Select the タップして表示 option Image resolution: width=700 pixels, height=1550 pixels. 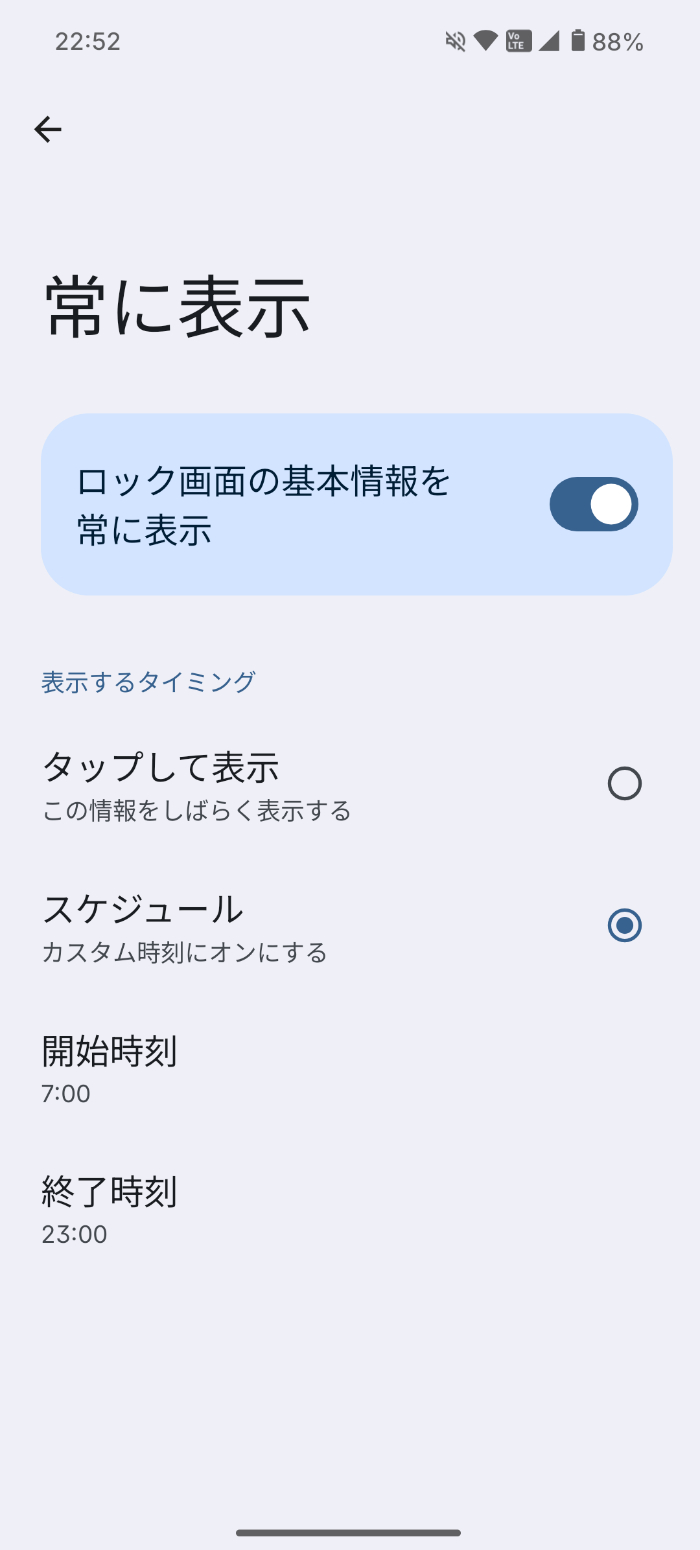click(x=350, y=784)
